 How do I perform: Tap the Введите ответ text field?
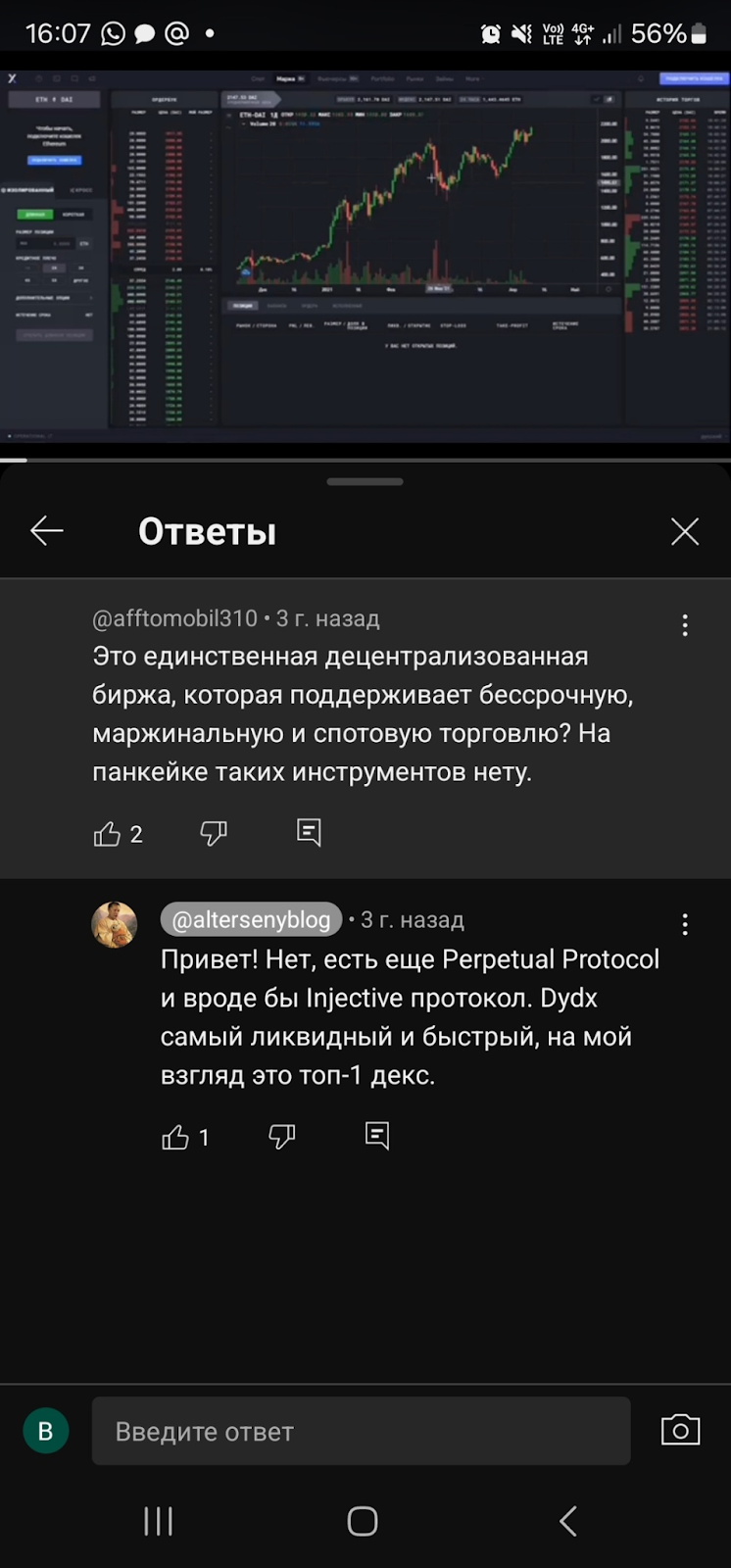pos(361,1432)
